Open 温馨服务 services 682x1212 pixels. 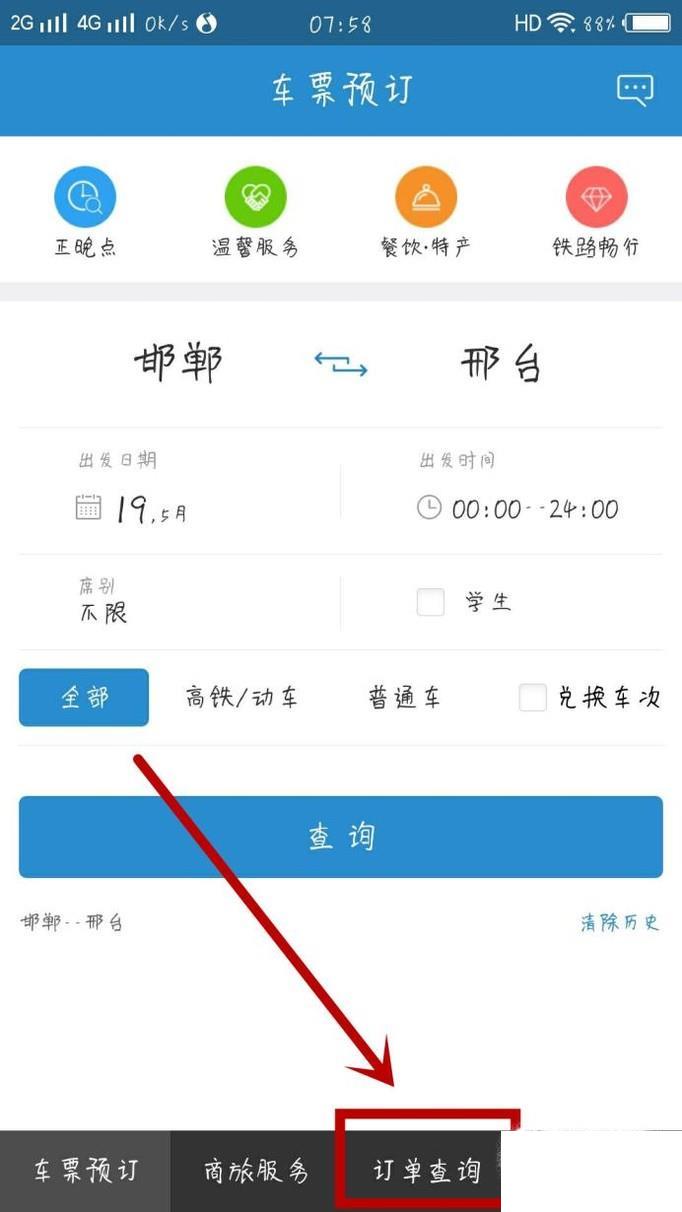point(255,212)
